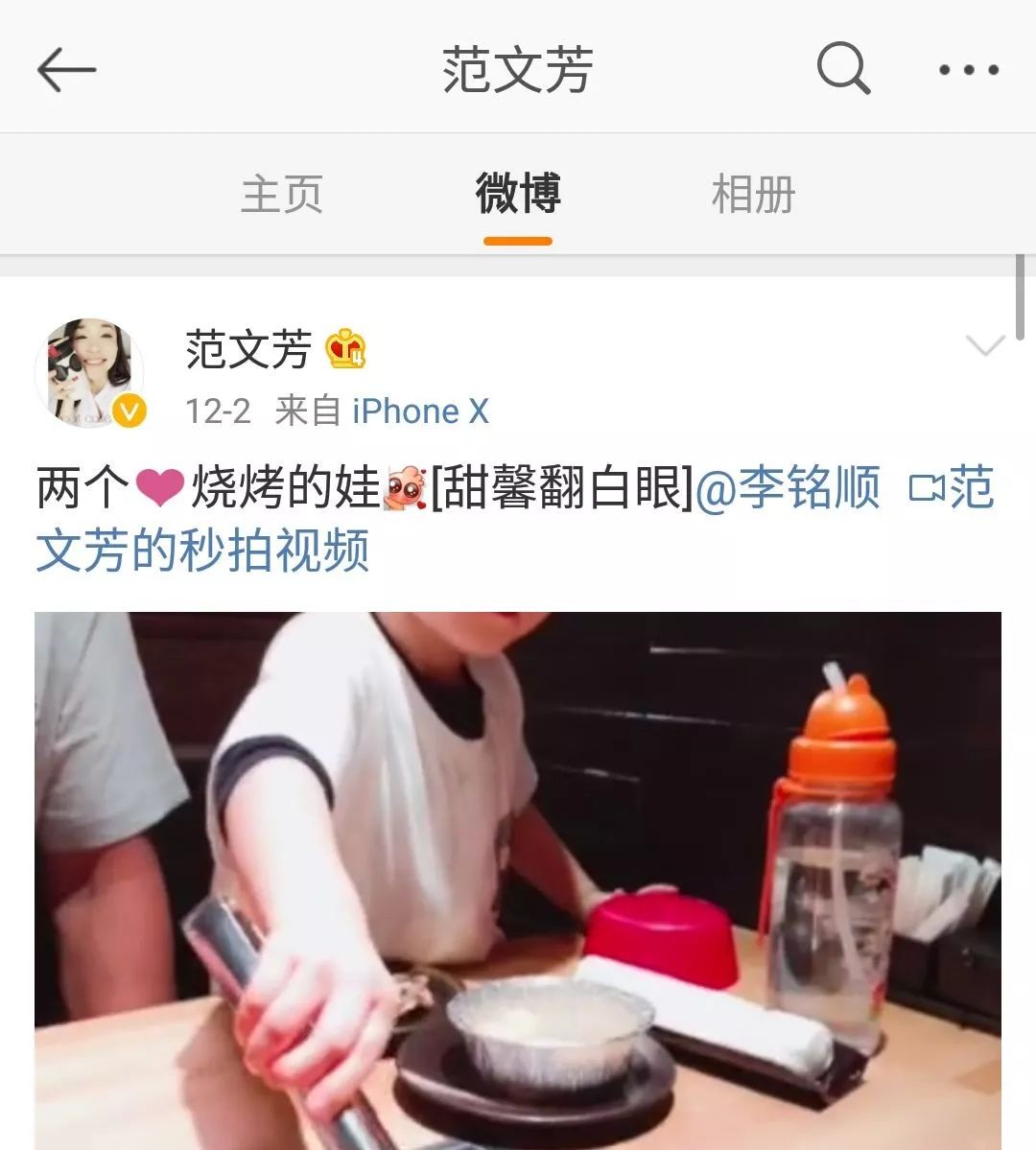This screenshot has height=1150, width=1036.
Task: Select the 微博 tab
Action: point(518,195)
